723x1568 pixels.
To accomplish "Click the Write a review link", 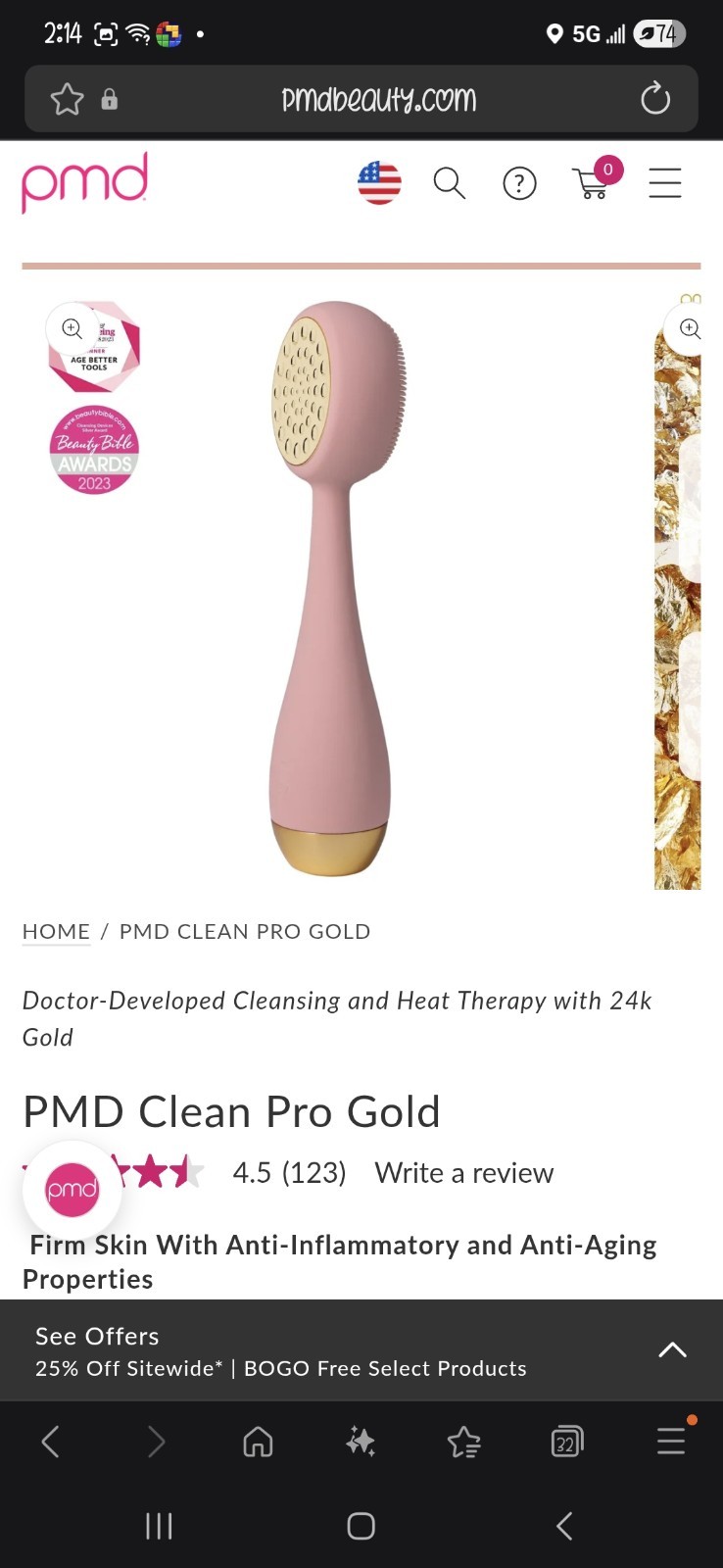I will [x=463, y=1172].
